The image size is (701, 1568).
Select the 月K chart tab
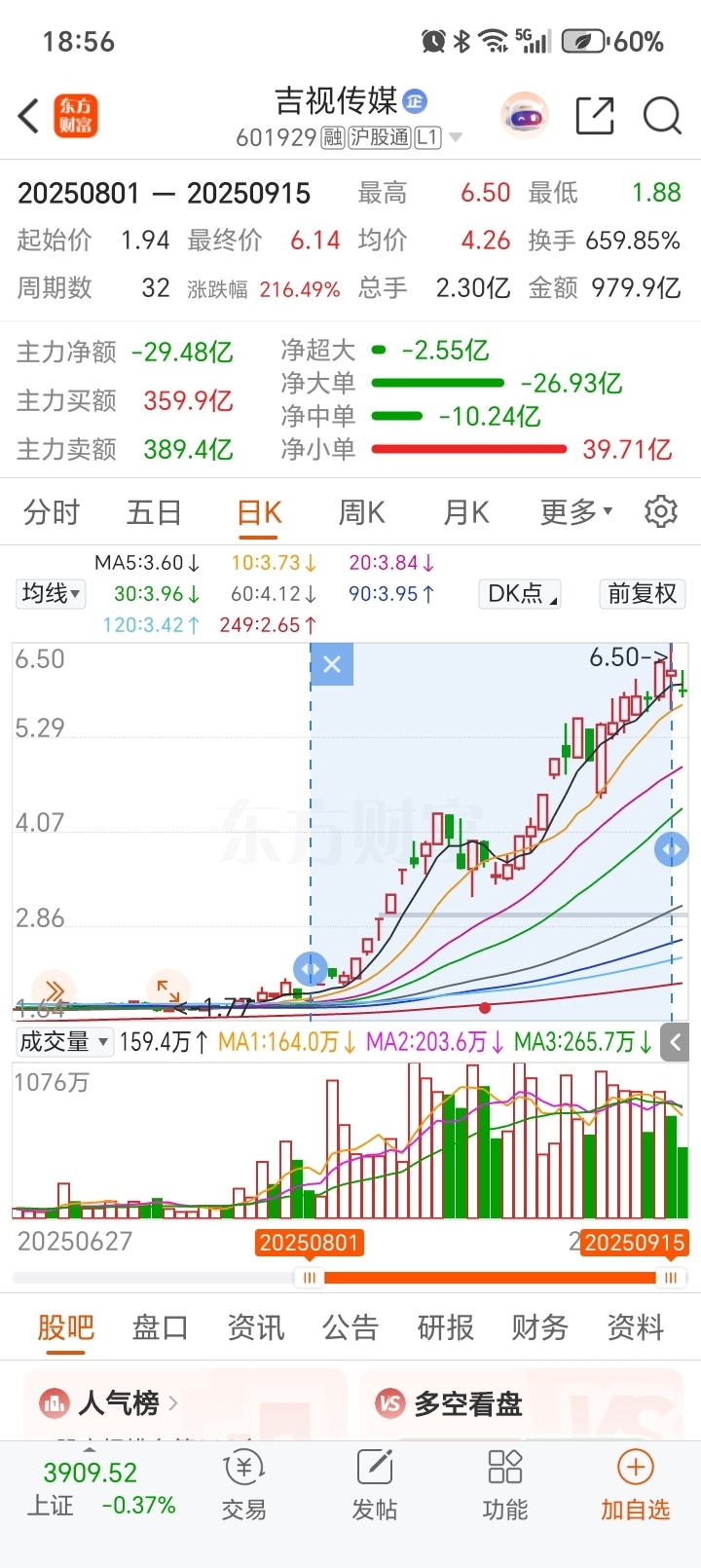[x=465, y=512]
